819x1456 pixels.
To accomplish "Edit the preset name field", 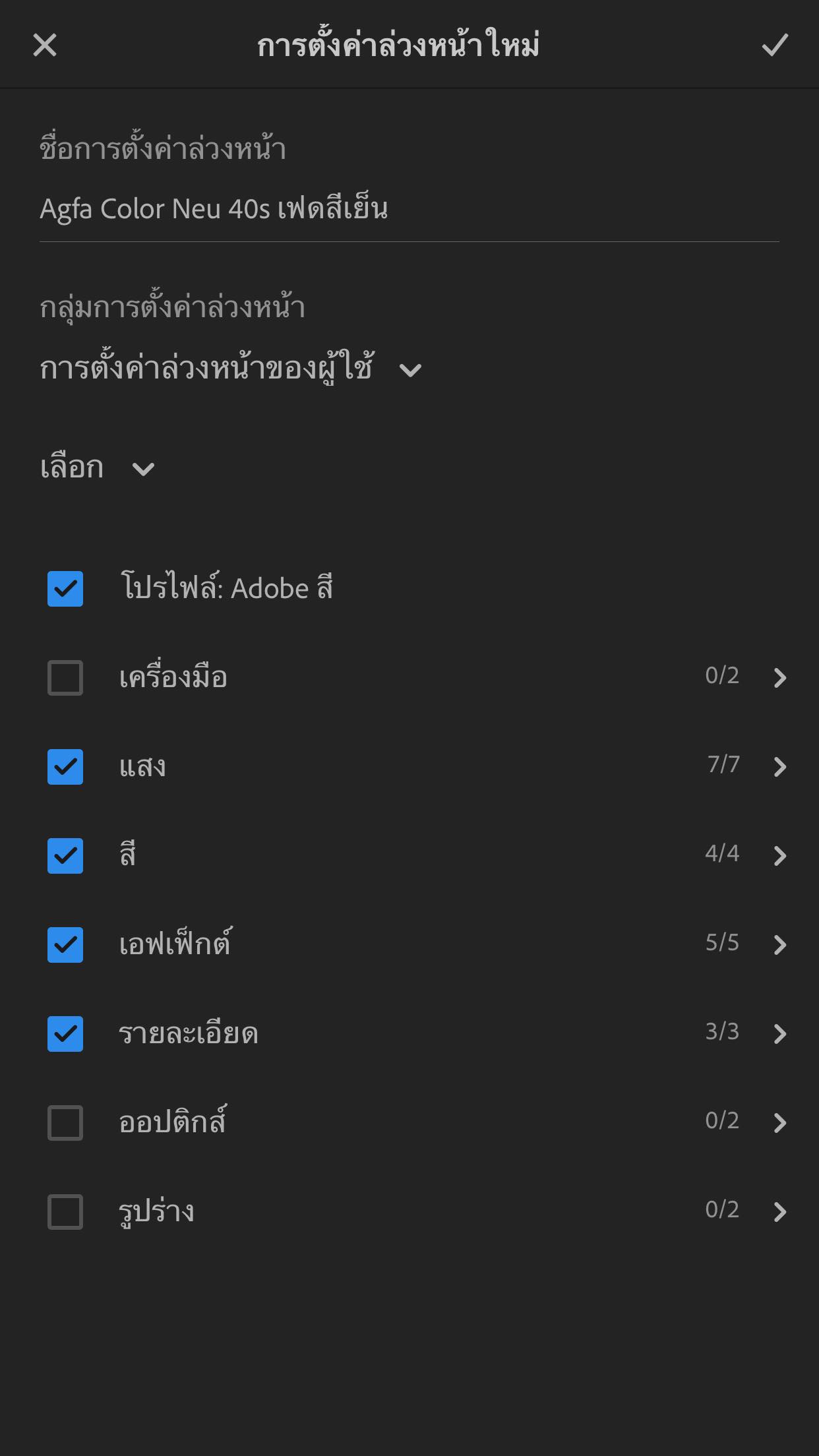I will click(409, 210).
